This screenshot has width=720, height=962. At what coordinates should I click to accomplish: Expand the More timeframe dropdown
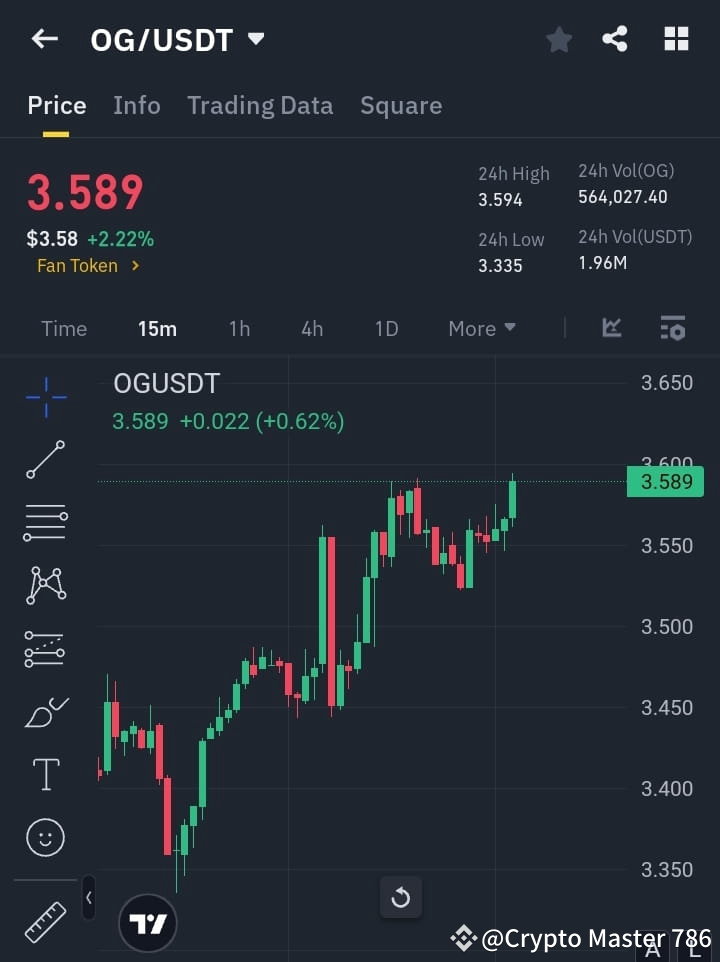tap(481, 328)
